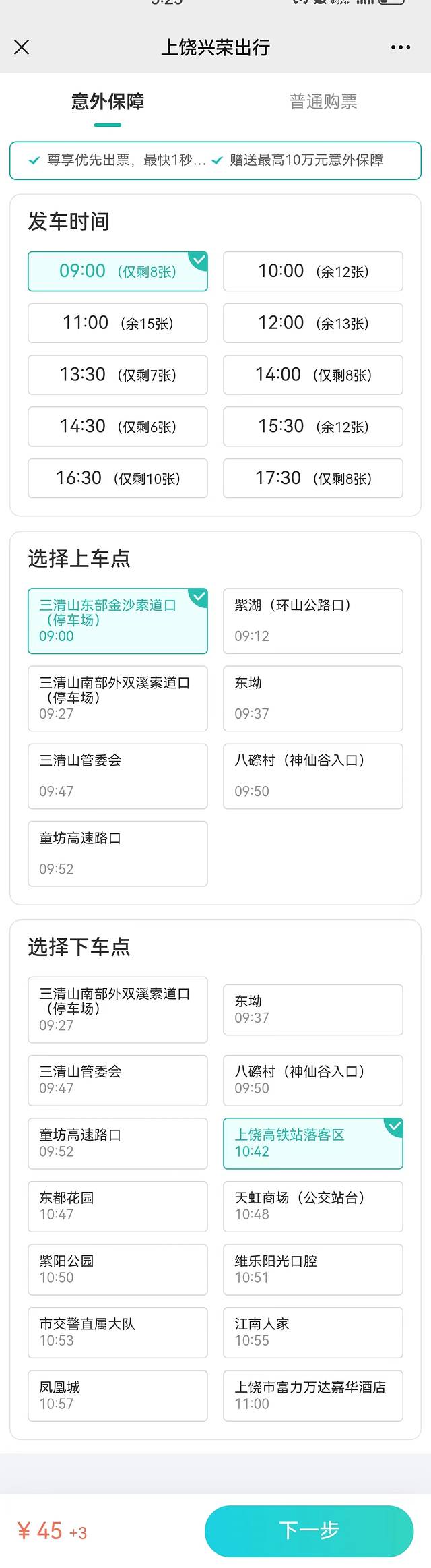Open the three-dot overflow menu

(x=400, y=47)
